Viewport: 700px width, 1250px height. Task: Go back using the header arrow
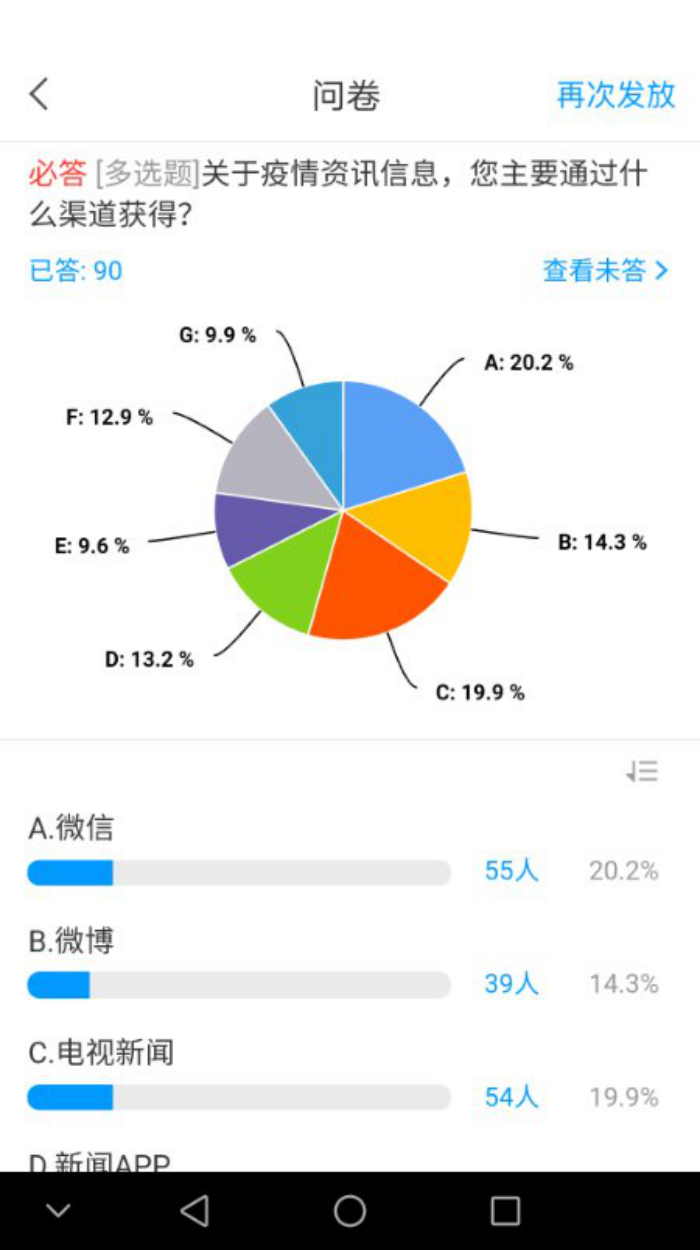point(39,95)
